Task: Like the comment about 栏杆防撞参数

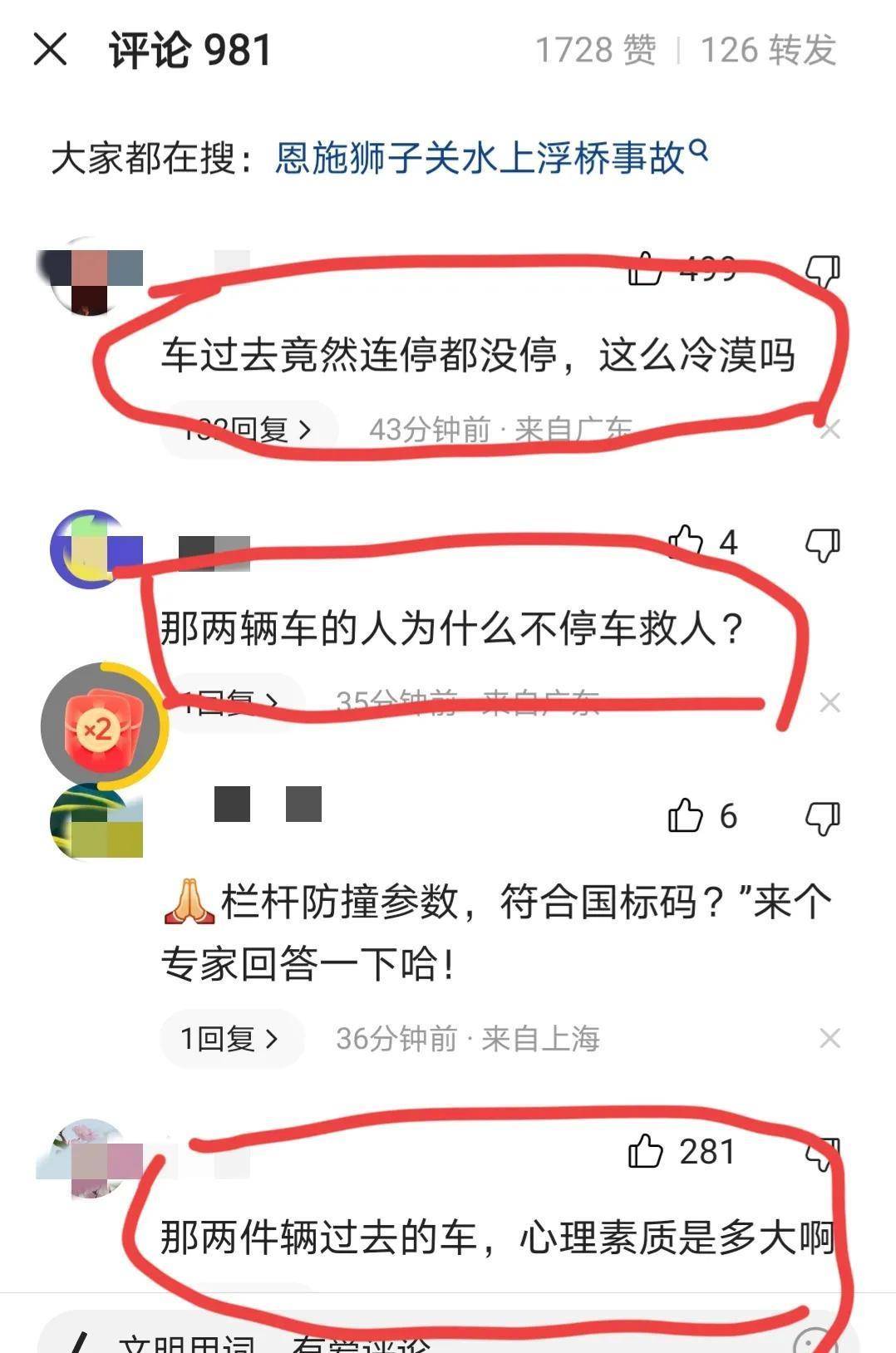Action: pos(686,816)
